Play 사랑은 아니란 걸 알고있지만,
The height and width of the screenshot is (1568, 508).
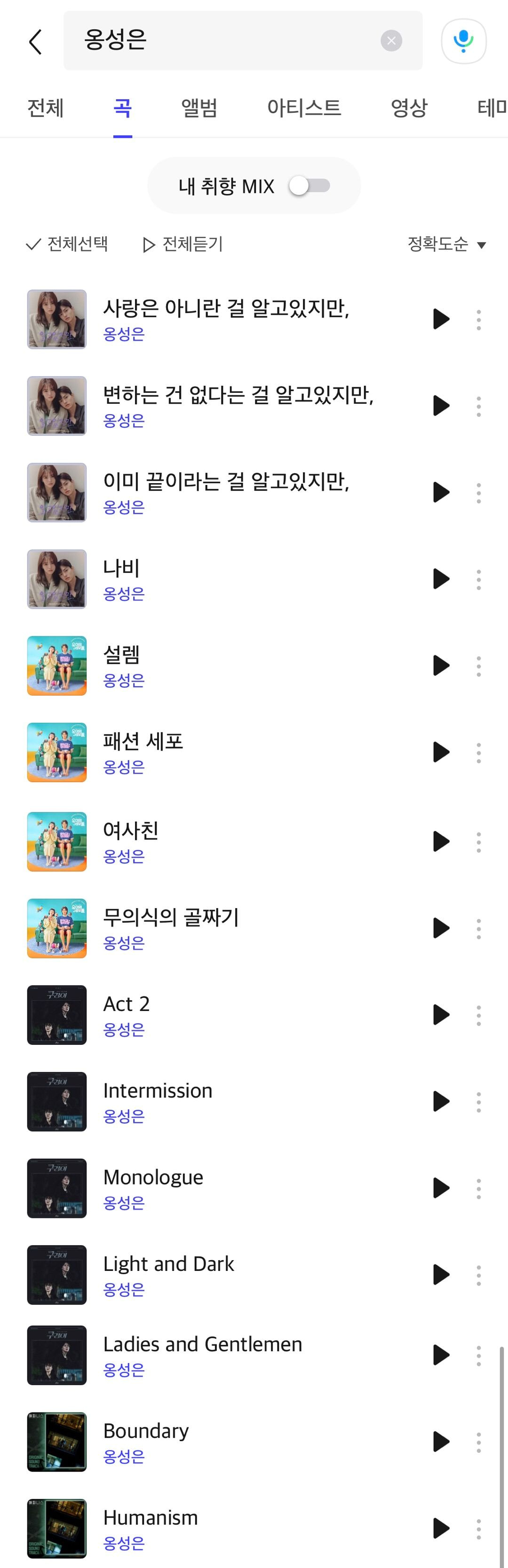[x=441, y=319]
